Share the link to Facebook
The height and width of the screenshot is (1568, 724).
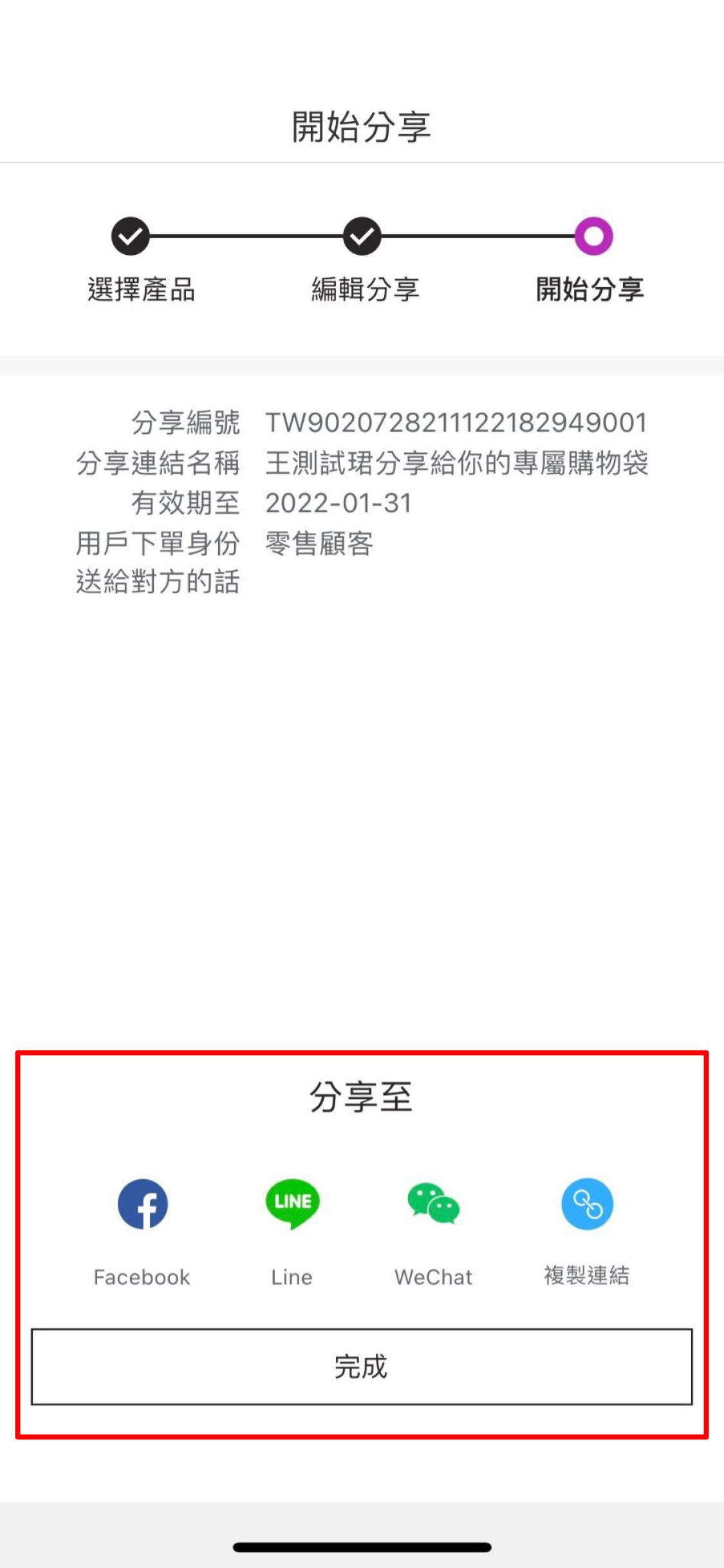[x=142, y=1204]
